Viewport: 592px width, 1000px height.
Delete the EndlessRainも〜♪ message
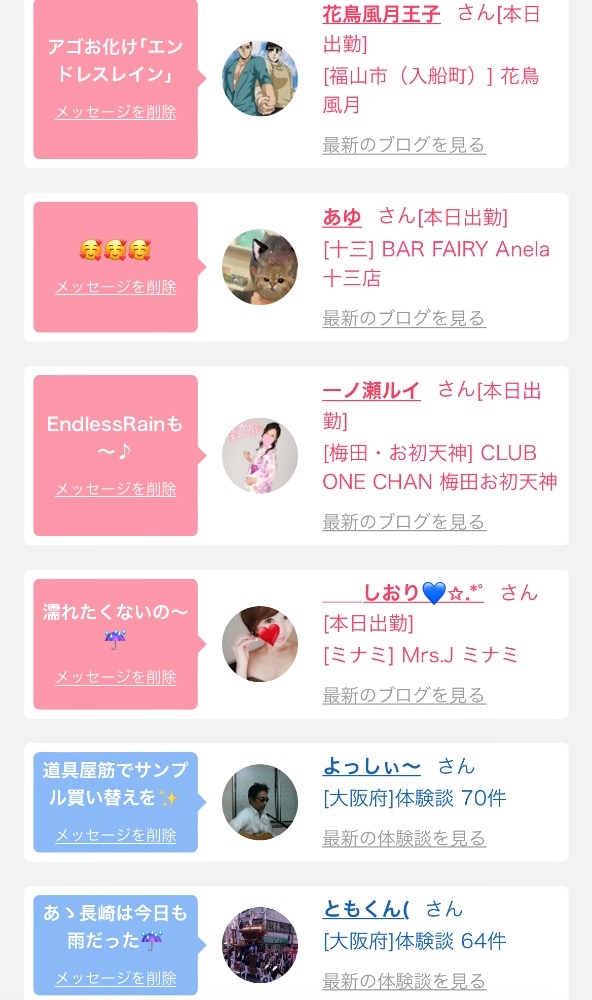coord(115,489)
